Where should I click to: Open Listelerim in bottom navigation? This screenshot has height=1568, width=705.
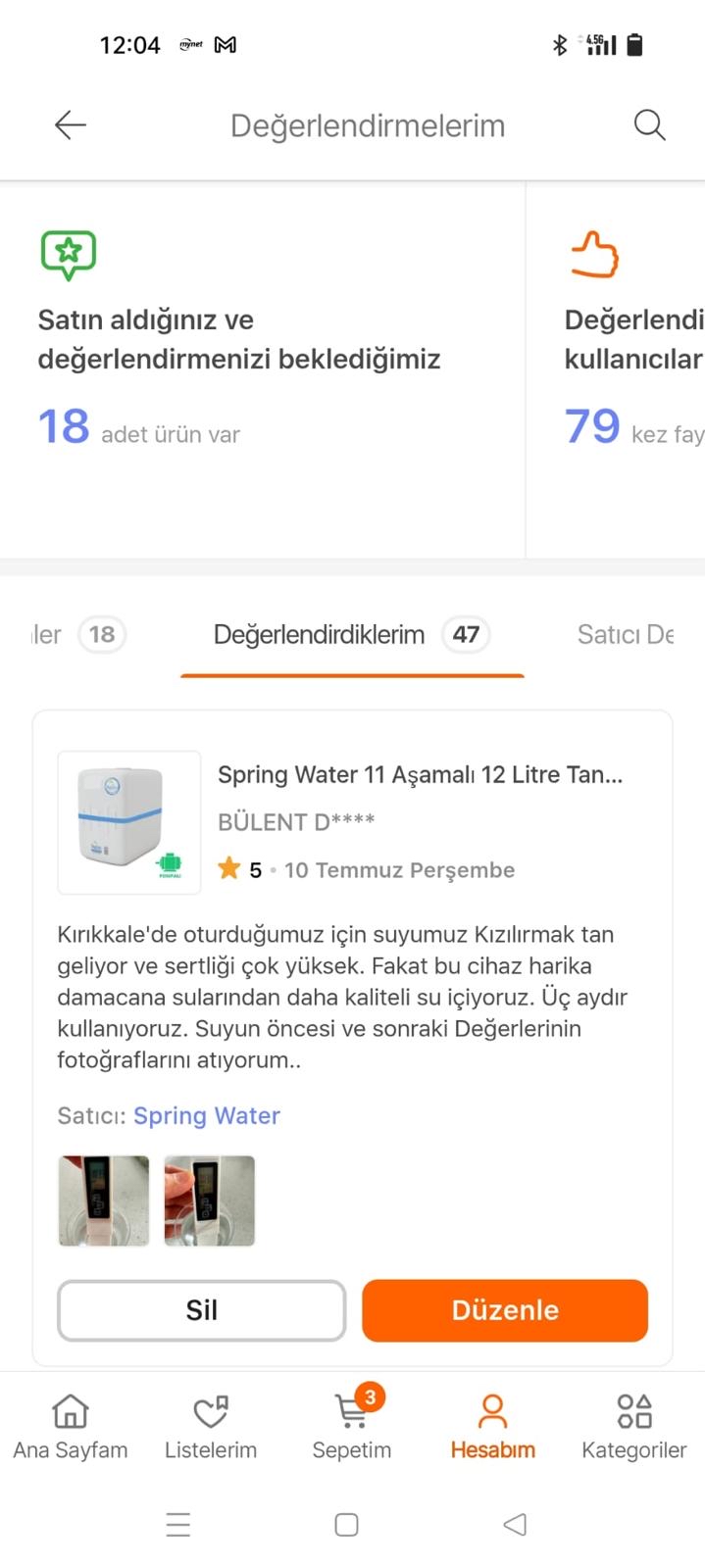coord(211,1428)
